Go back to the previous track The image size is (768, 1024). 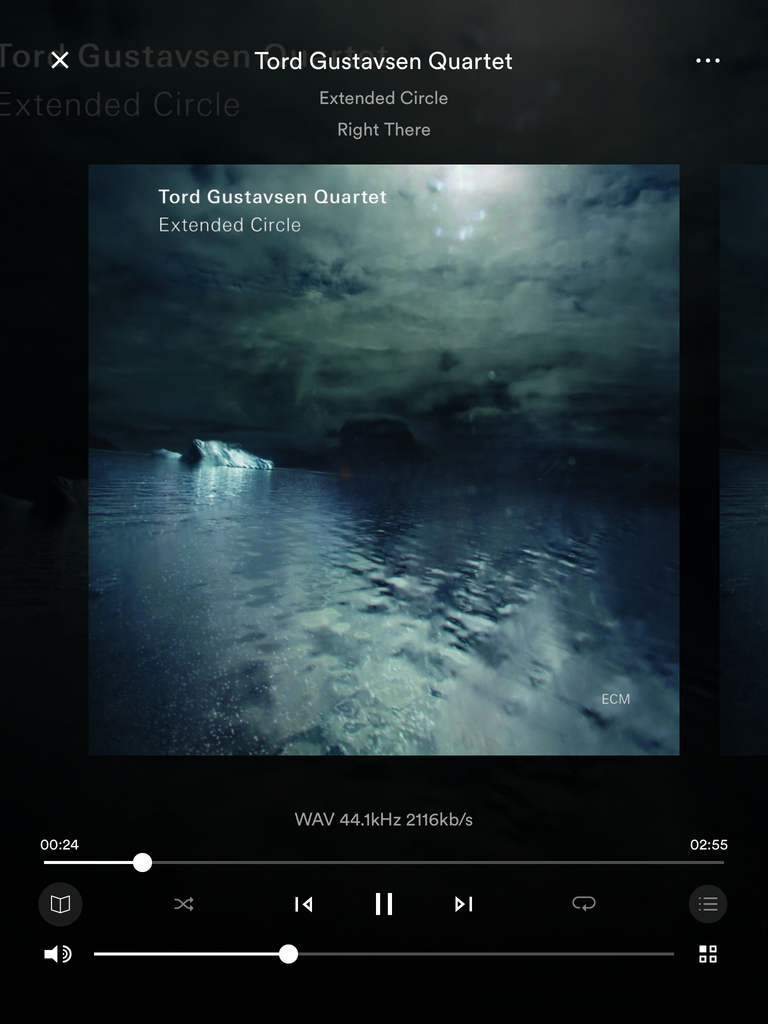304,904
